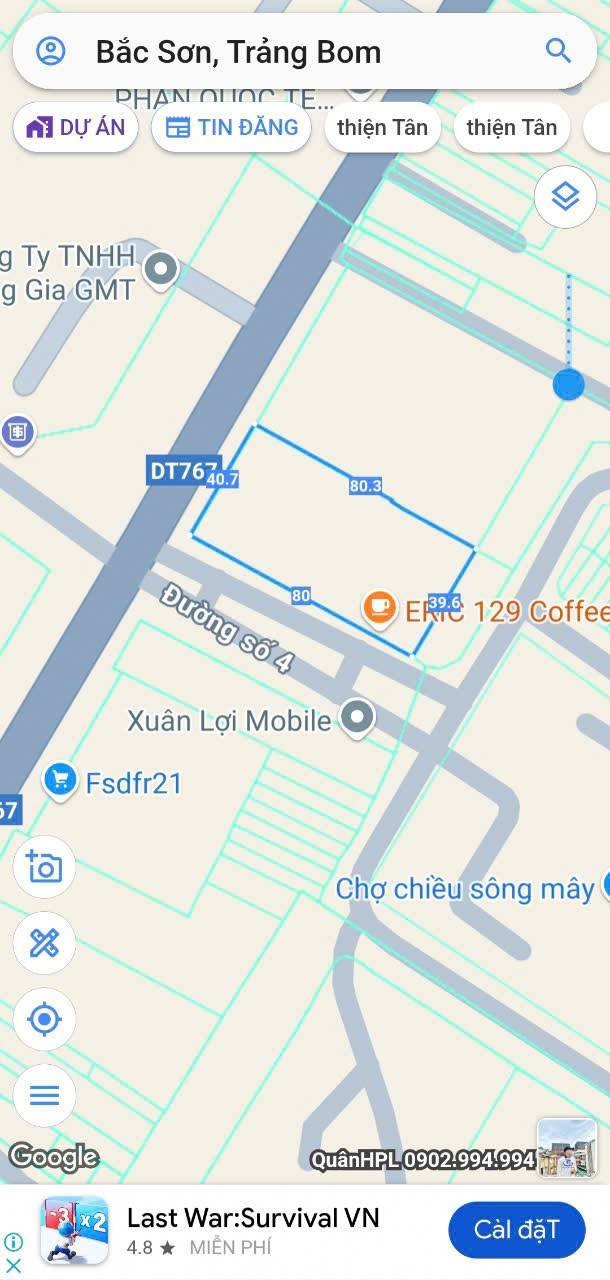Select the TIN ĐĂNG chip
610x1280 pixels.
point(232,128)
